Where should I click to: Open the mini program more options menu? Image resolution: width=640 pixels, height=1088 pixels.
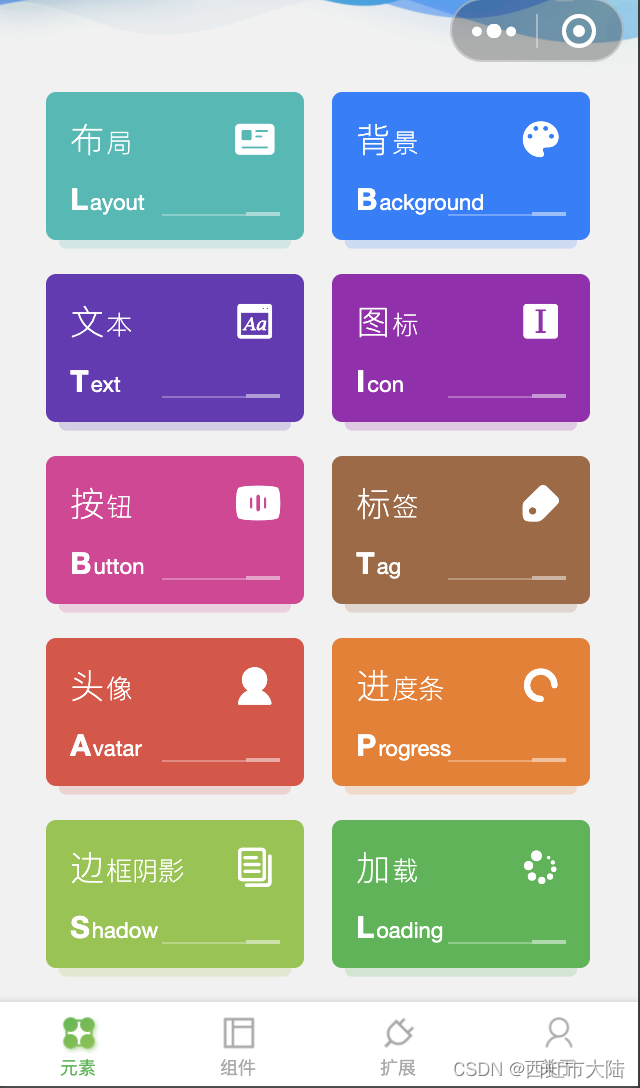pyautogui.click(x=494, y=31)
